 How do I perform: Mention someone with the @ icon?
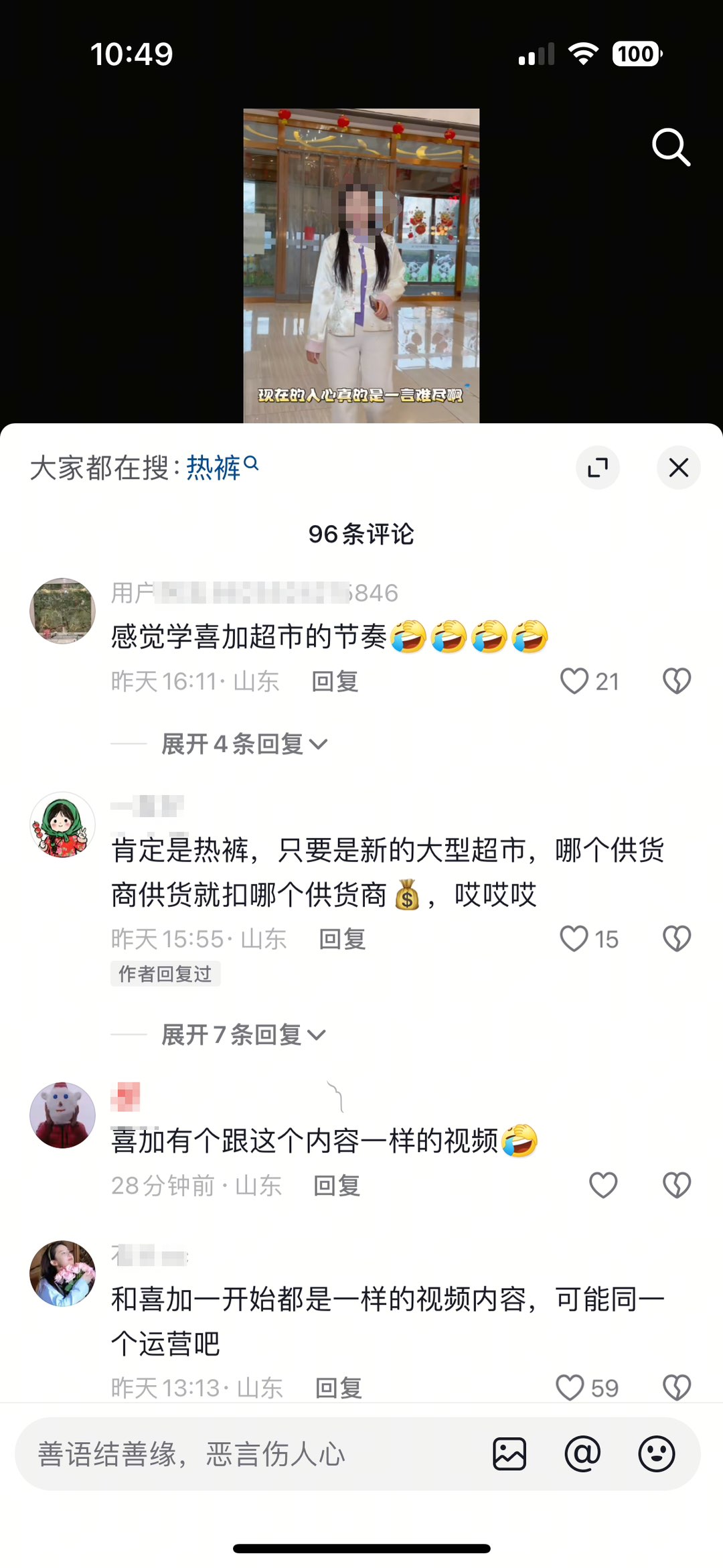click(x=582, y=1454)
